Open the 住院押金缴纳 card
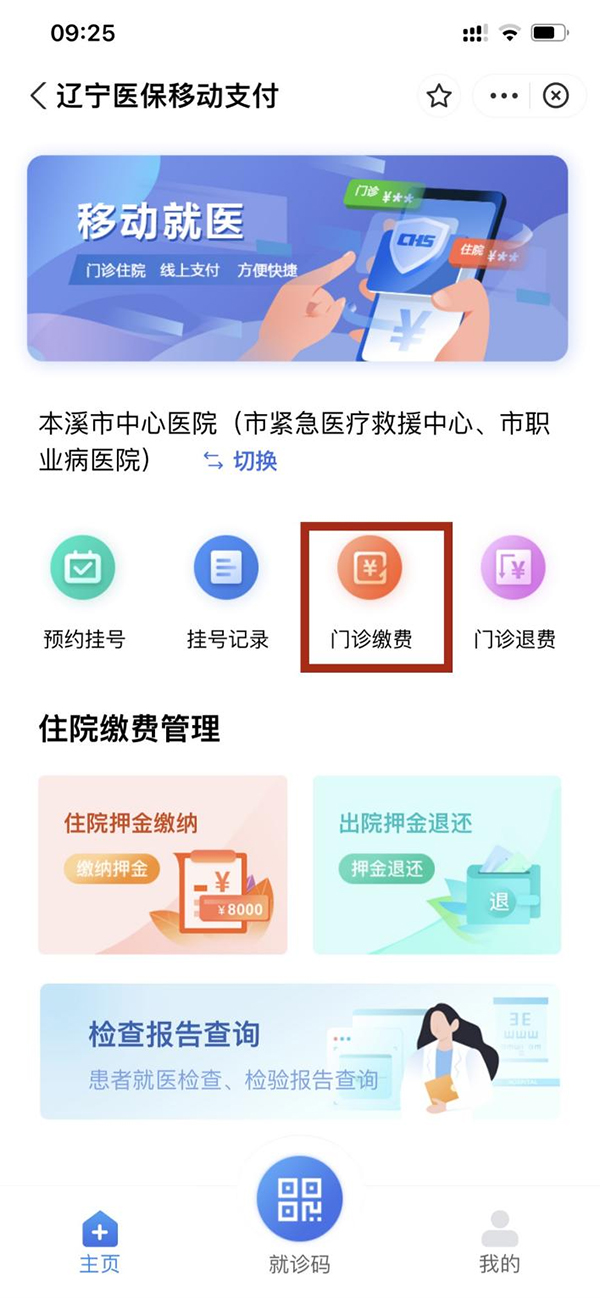The height and width of the screenshot is (1298, 600). [x=163, y=865]
